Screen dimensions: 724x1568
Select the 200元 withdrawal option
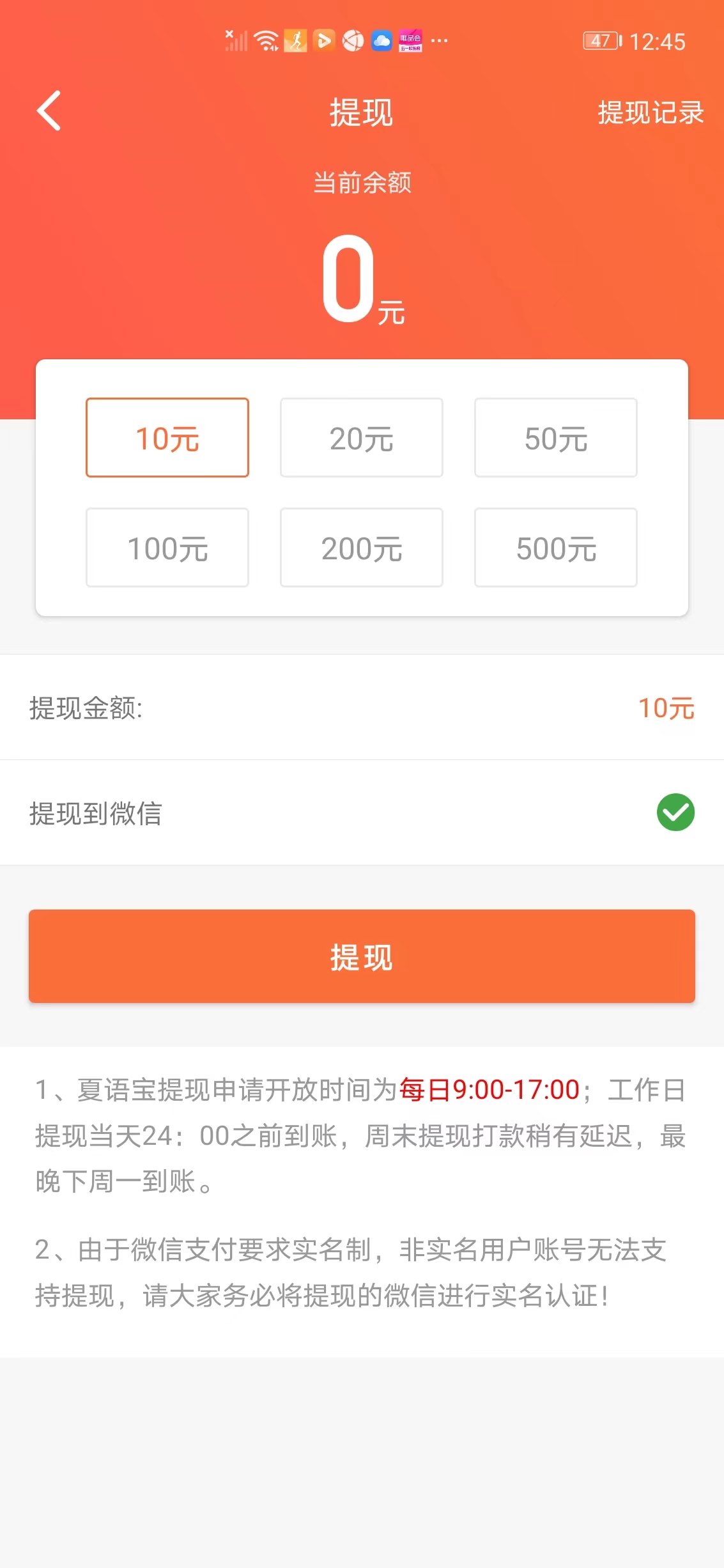point(361,548)
